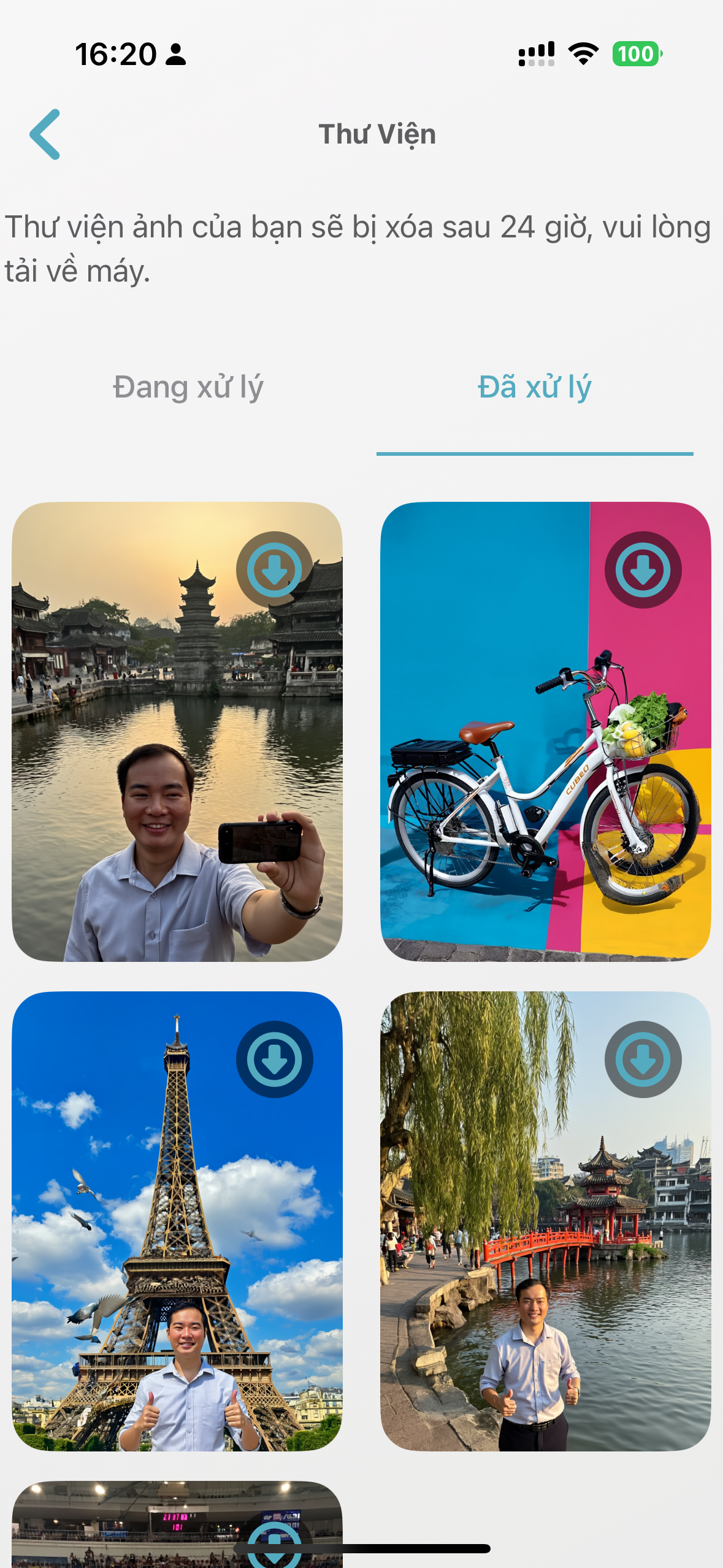Select the Đã xử lý tab

(x=534, y=388)
